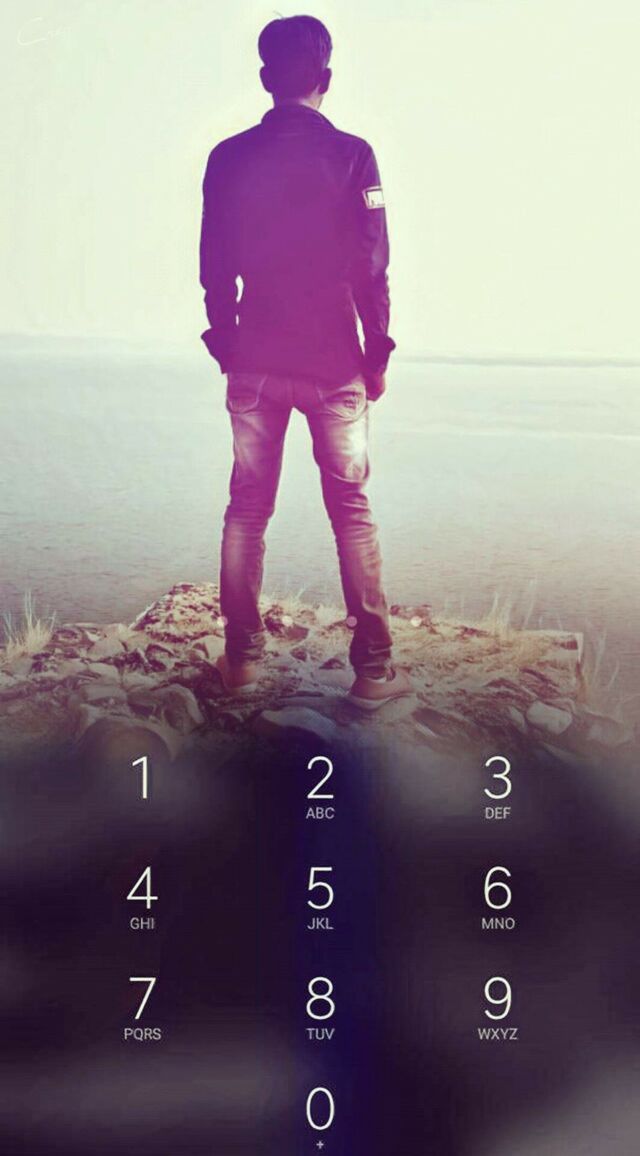Select the 9 WXYZ key
640x1156 pixels.
[x=497, y=1008]
